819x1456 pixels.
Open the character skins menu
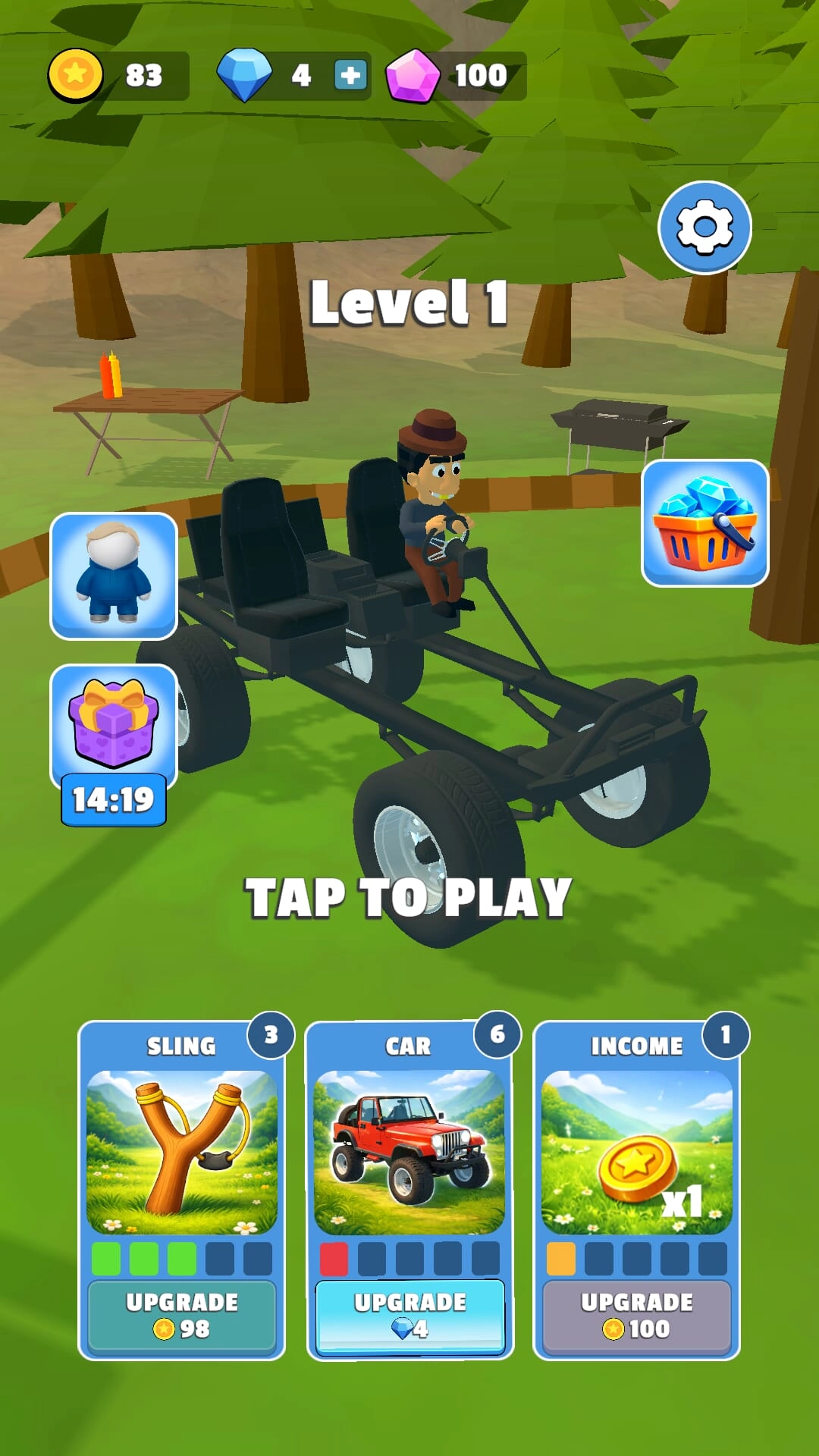114,576
